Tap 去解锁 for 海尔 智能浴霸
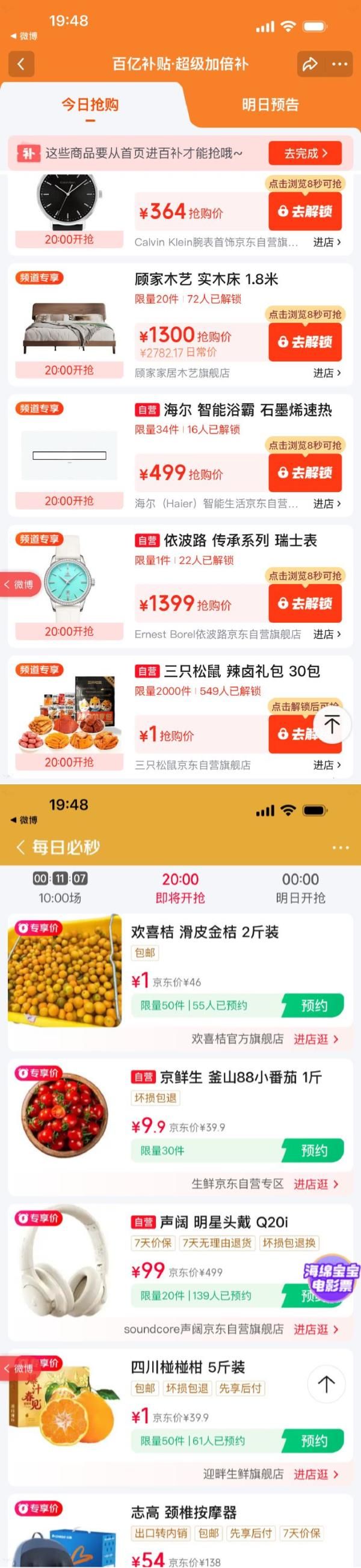Image resolution: width=361 pixels, height=1568 pixels. [305, 473]
